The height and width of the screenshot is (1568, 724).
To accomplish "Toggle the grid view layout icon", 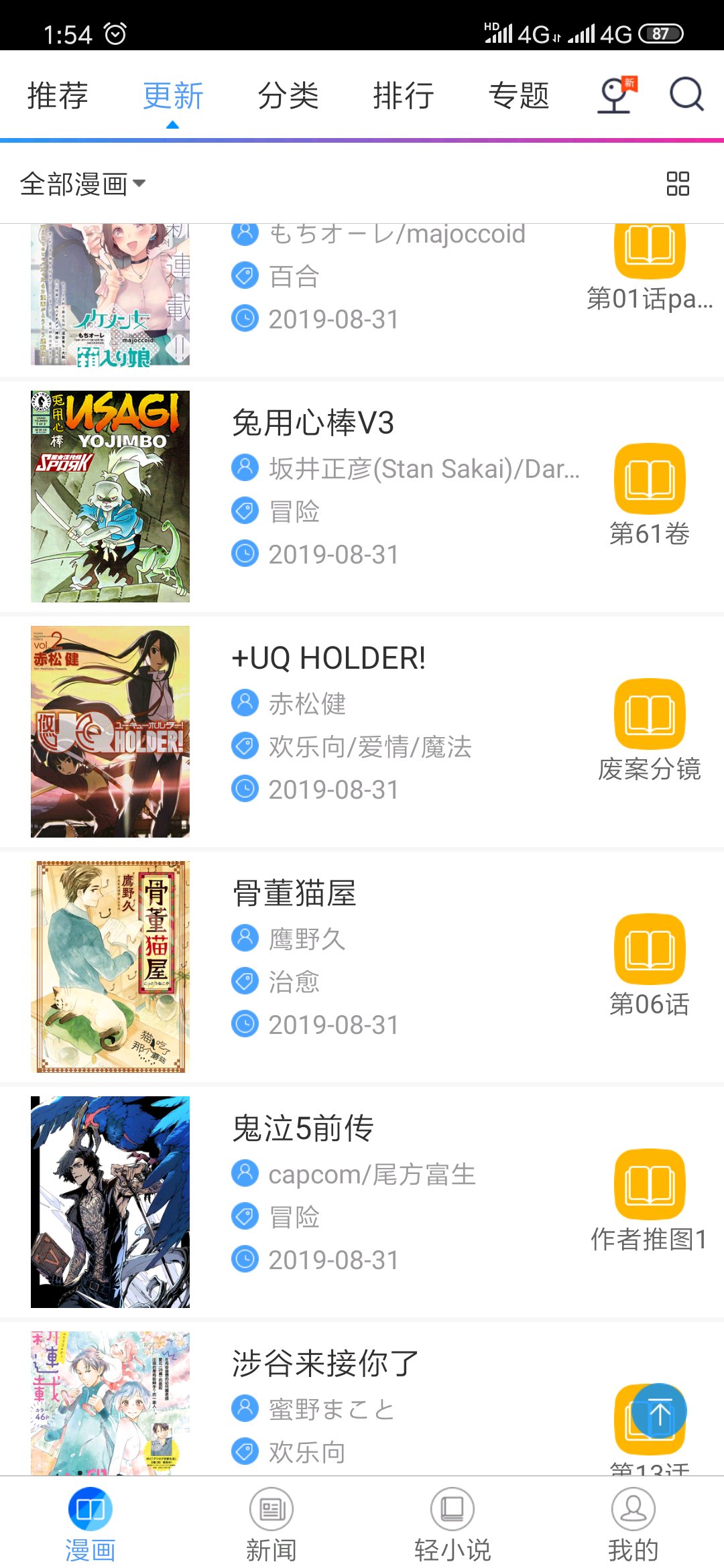I will 678,184.
